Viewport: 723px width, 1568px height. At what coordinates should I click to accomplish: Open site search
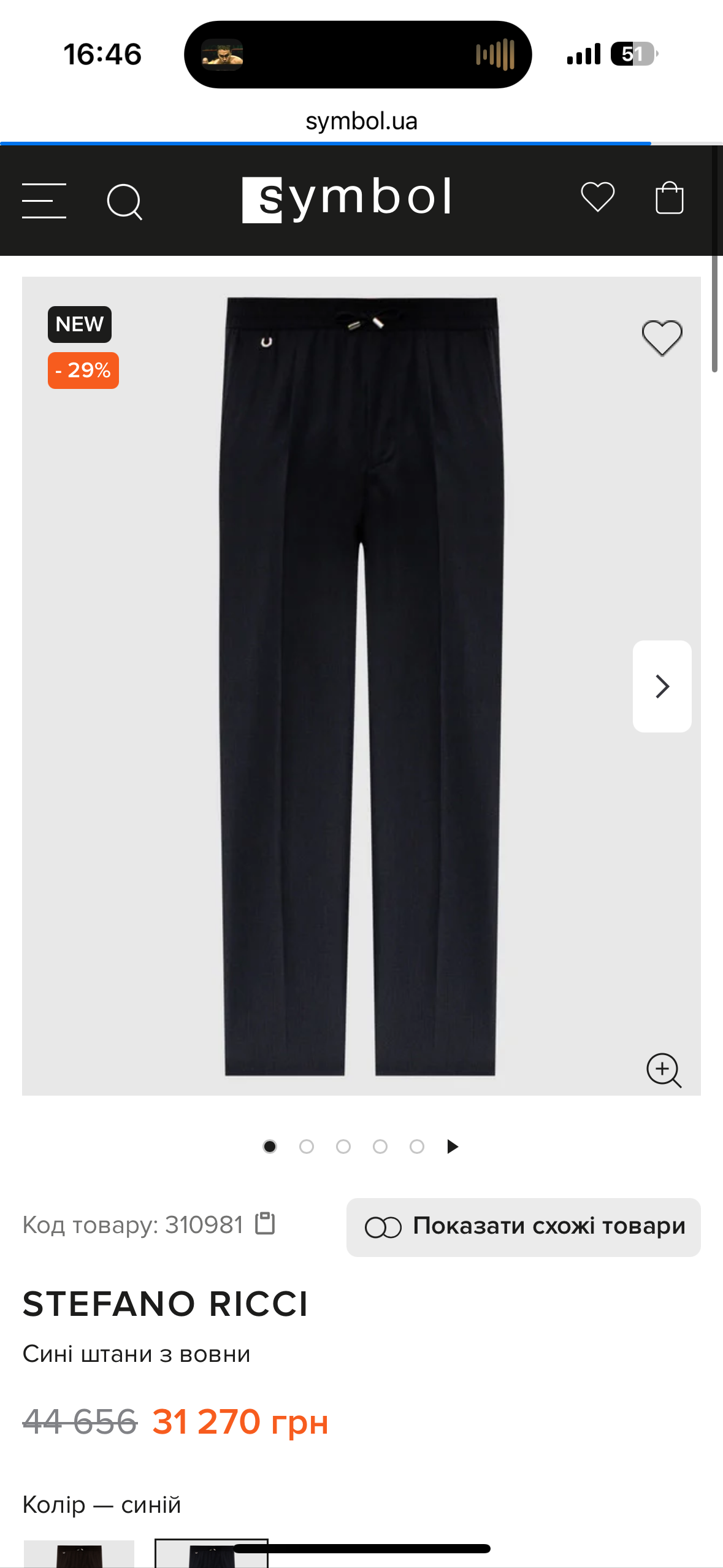tap(124, 201)
